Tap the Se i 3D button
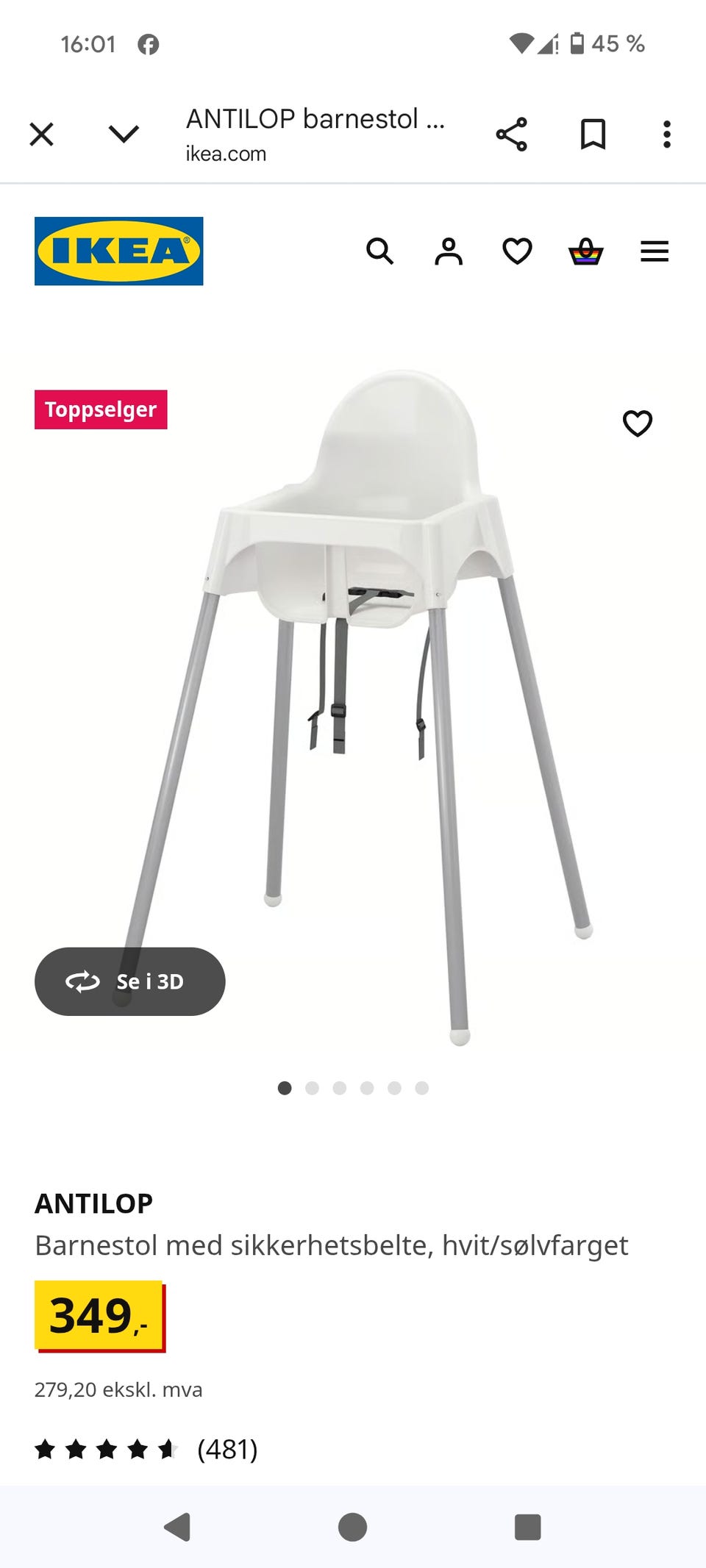The width and height of the screenshot is (706, 1568). pos(130,981)
